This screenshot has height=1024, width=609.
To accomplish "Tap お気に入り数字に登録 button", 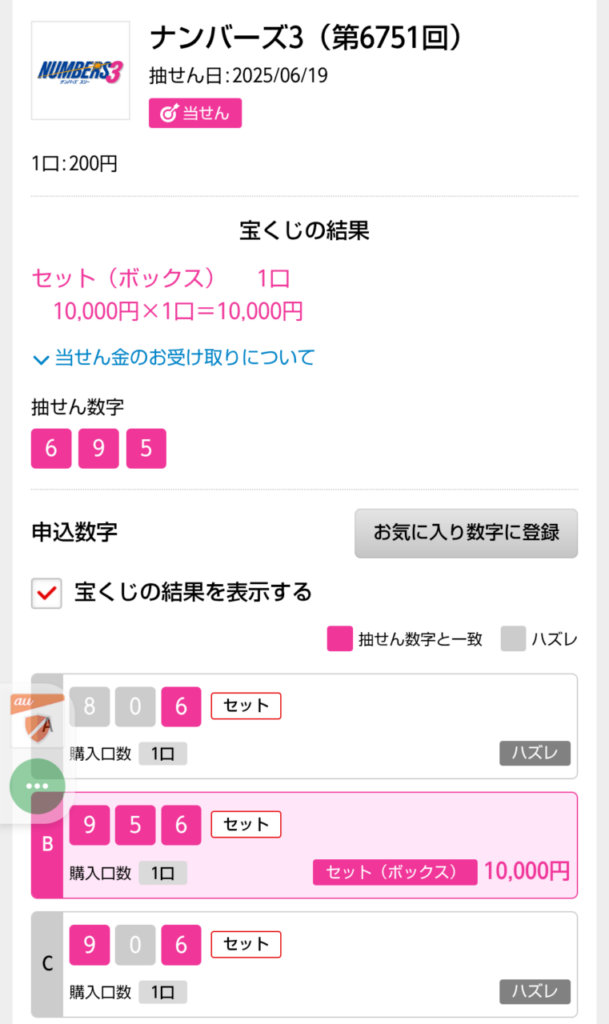I will pyautogui.click(x=466, y=533).
